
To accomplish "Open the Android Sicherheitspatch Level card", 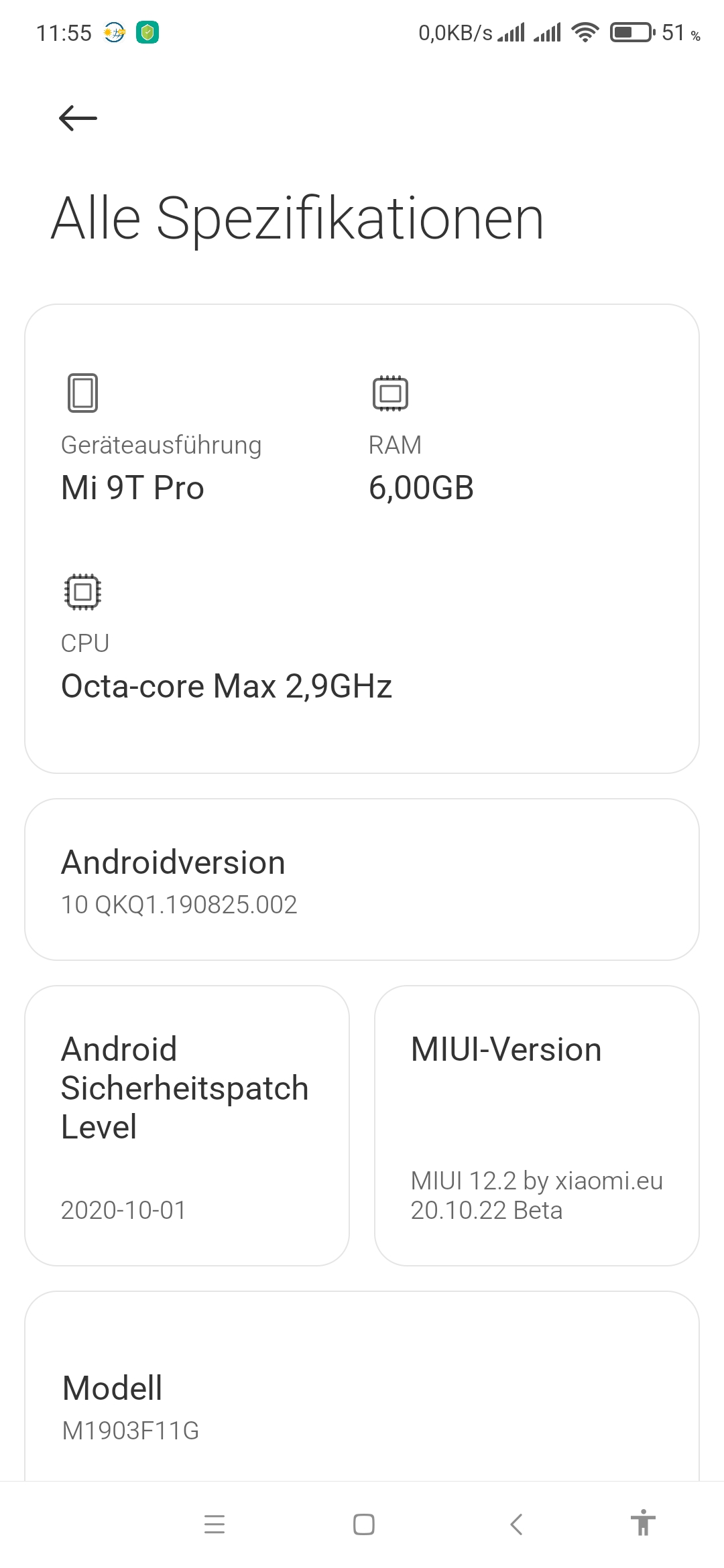I will pyautogui.click(x=187, y=1125).
